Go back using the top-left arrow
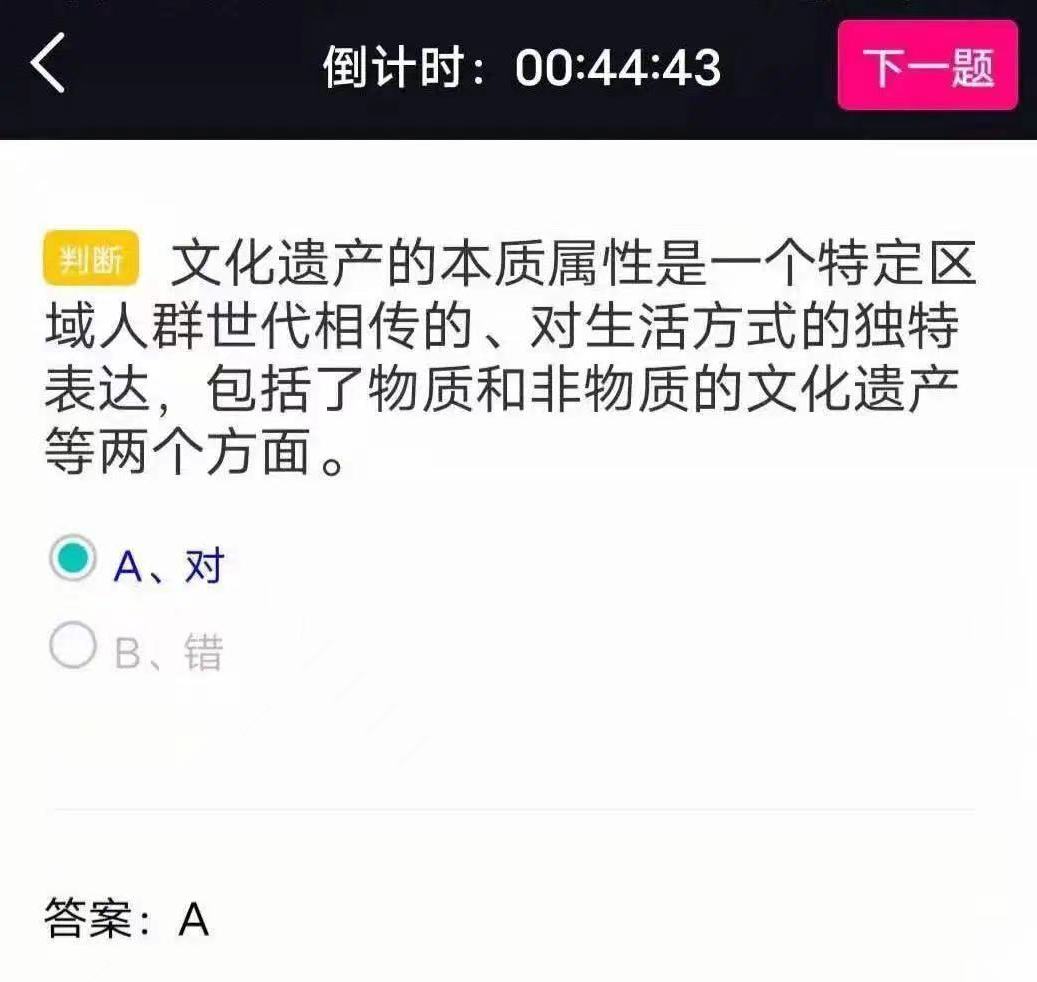The height and width of the screenshot is (982, 1037). click(48, 62)
